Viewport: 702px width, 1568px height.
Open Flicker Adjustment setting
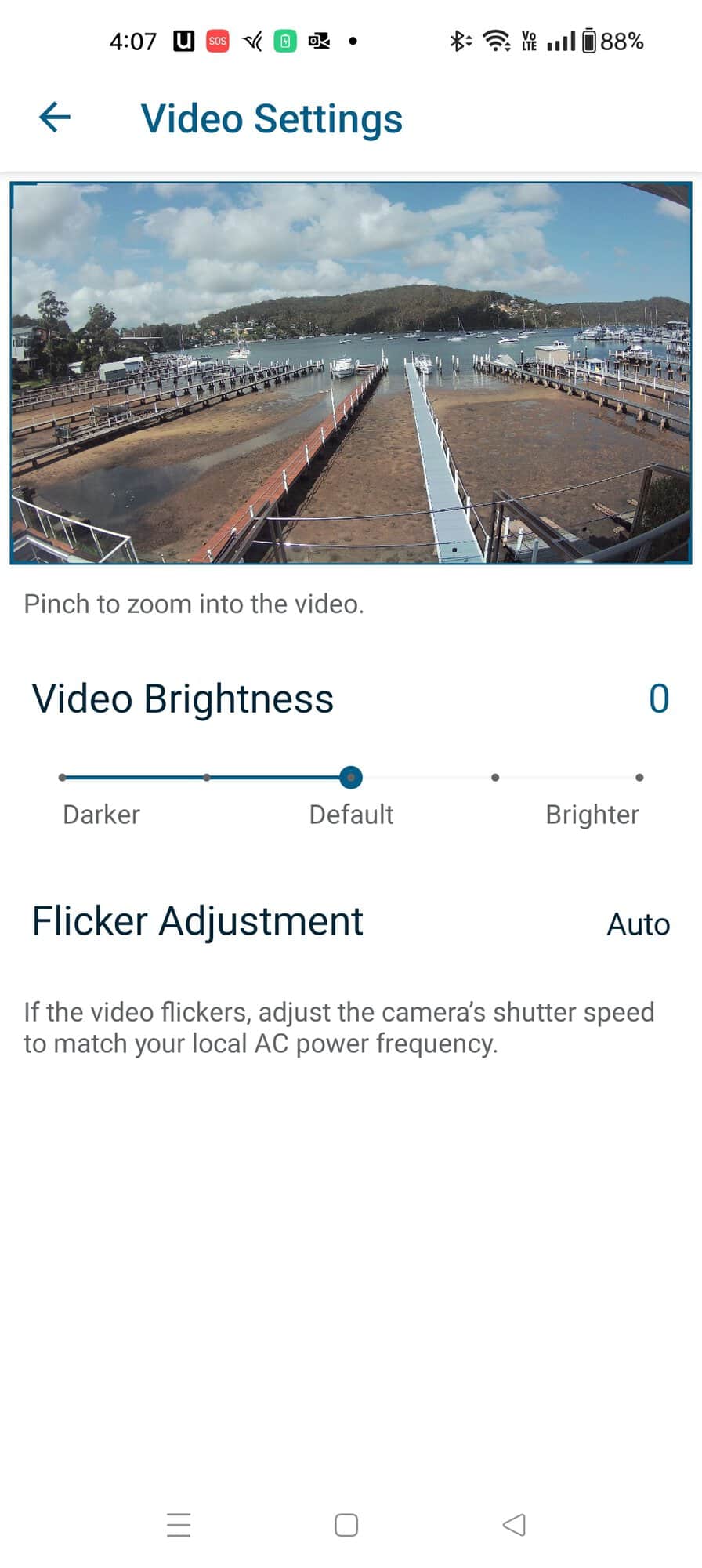click(x=350, y=922)
